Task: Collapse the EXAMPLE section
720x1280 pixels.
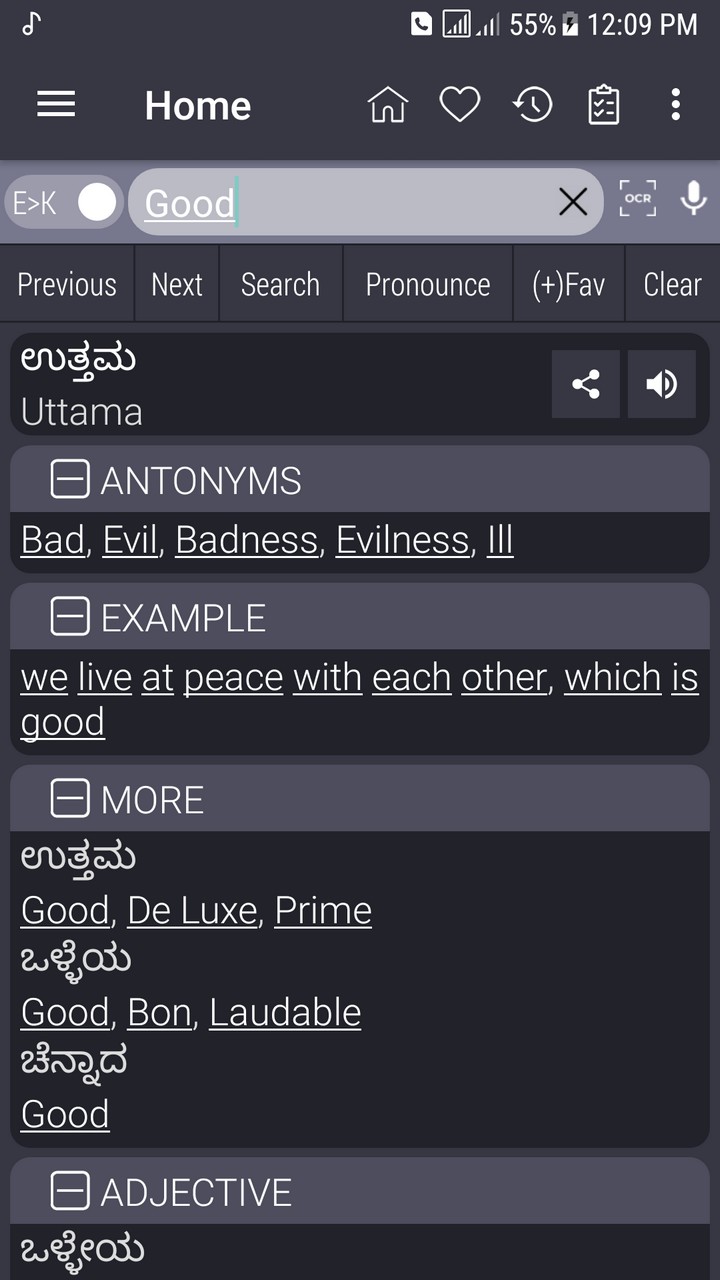Action: click(x=70, y=618)
